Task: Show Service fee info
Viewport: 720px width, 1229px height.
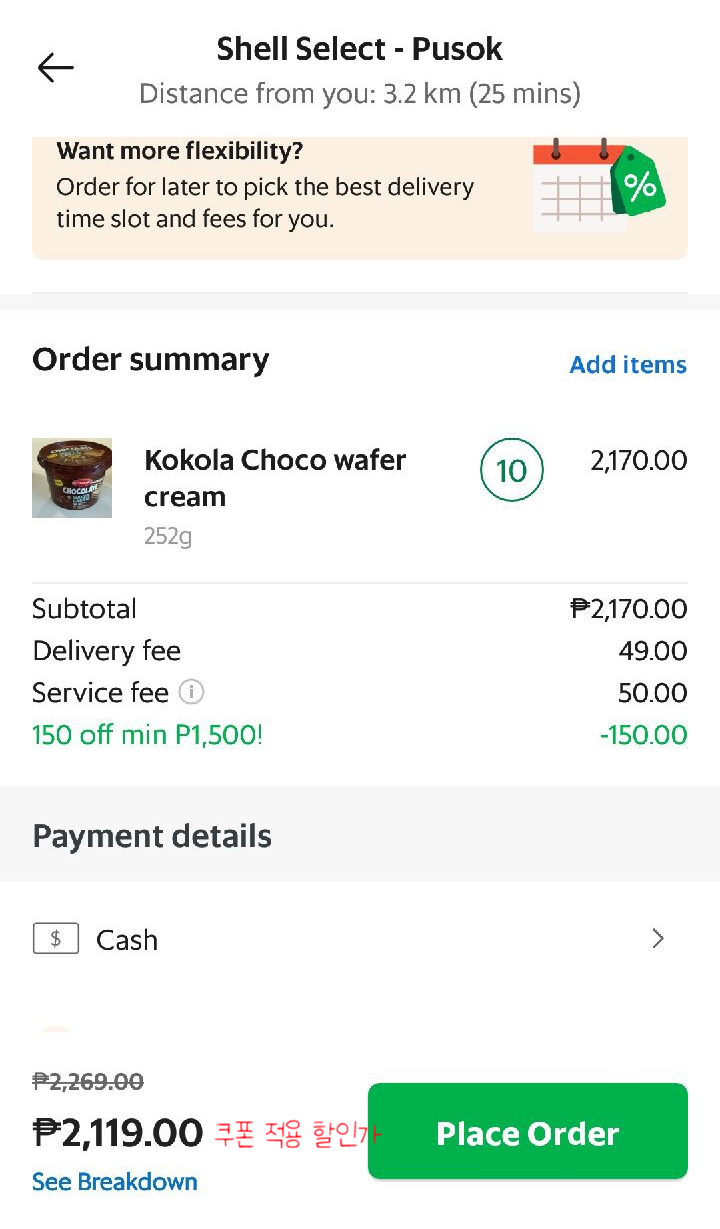Action: (x=191, y=692)
